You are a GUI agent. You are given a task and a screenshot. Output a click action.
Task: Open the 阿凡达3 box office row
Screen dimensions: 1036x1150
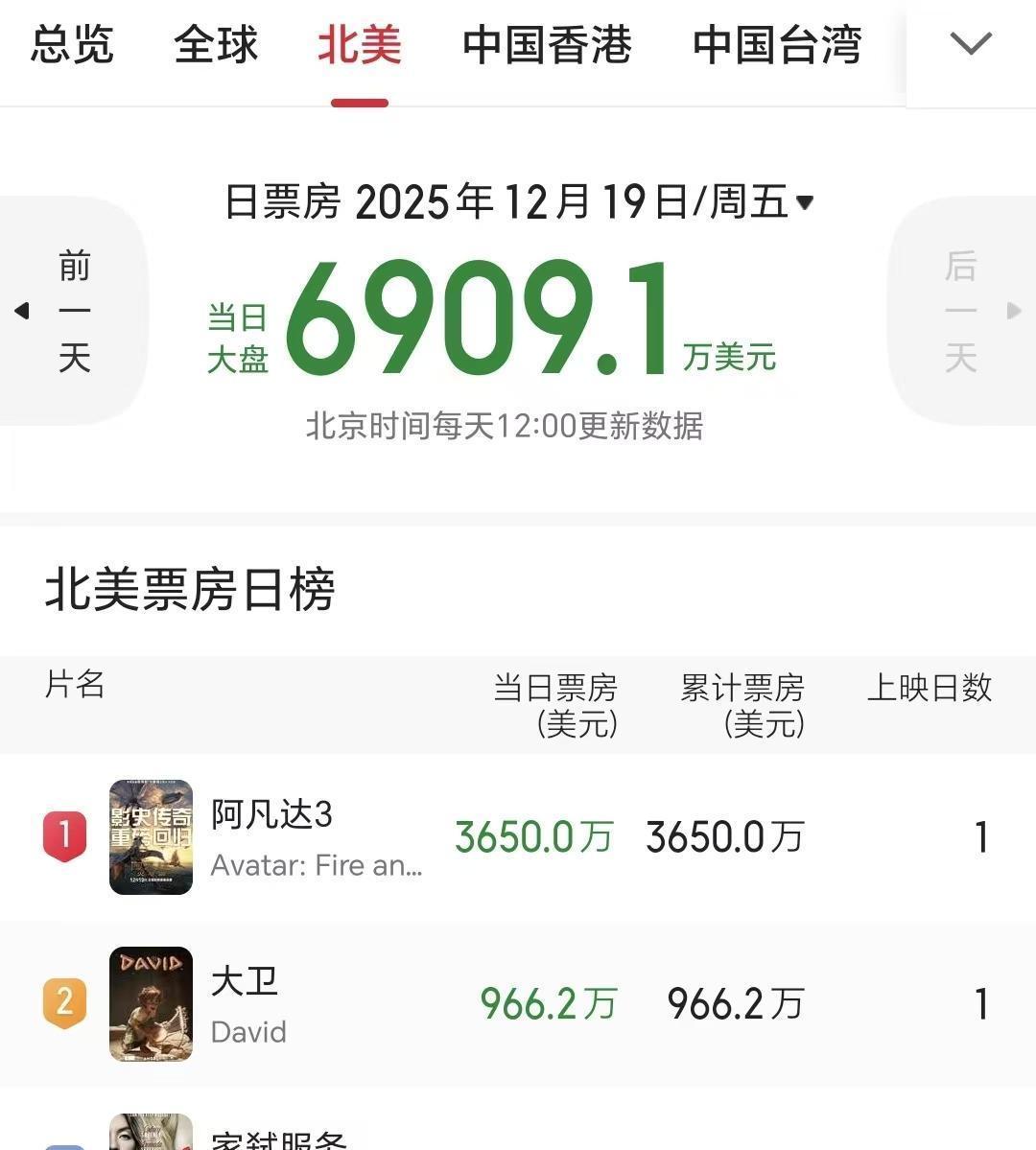pyautogui.click(x=518, y=837)
